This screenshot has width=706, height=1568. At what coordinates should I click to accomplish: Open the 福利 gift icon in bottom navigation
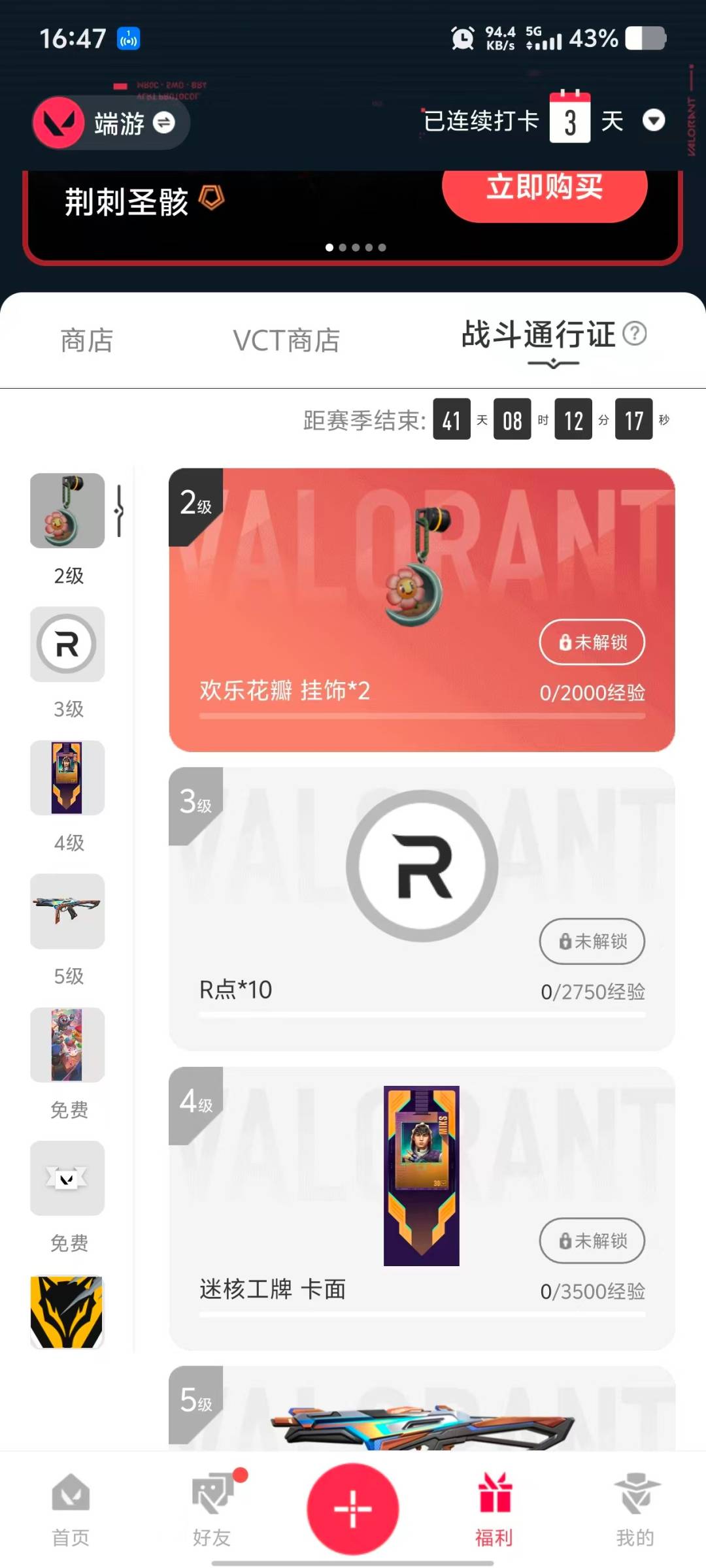(494, 1503)
